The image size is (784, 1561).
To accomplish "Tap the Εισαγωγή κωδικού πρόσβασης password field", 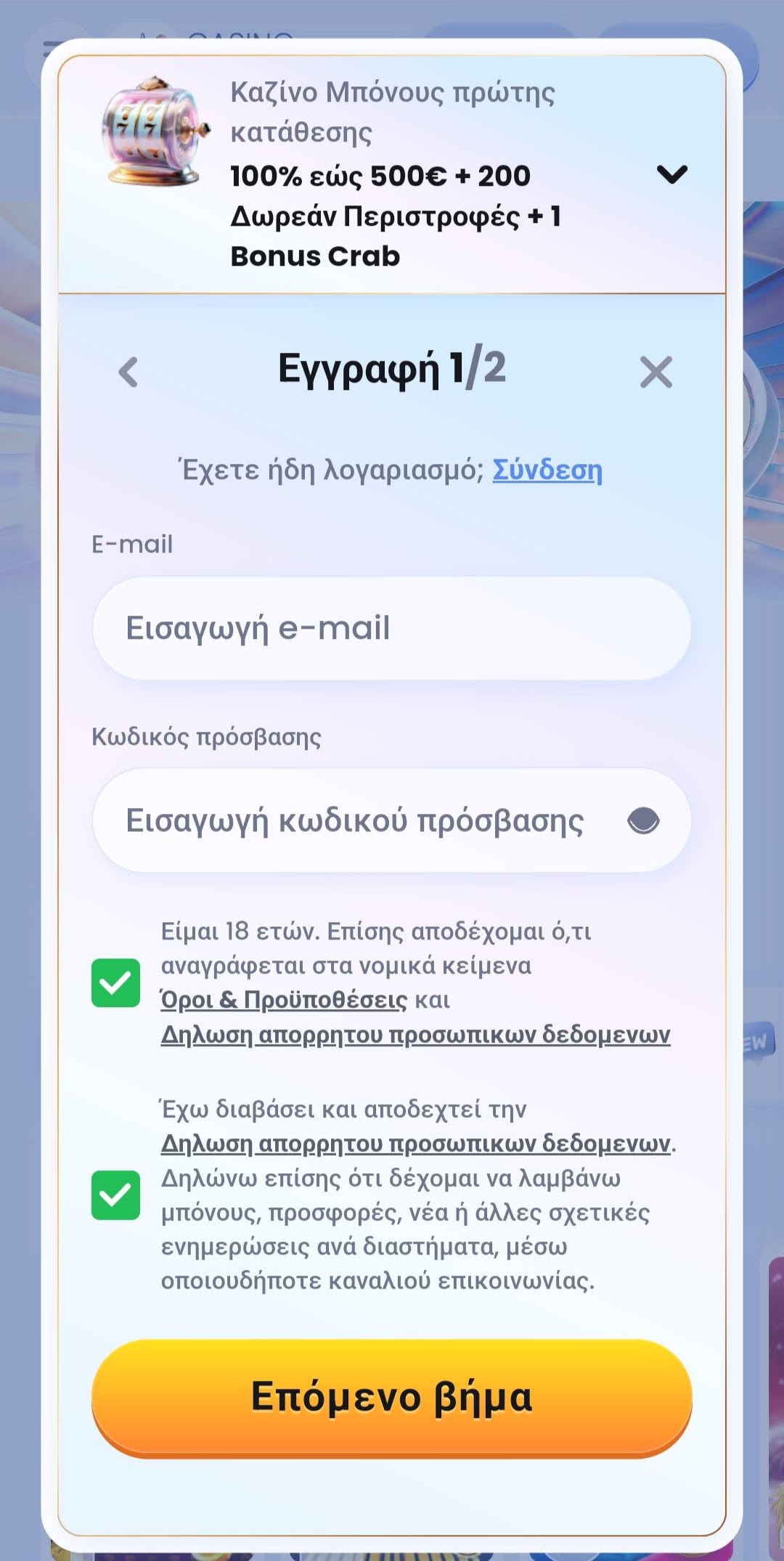I will (356, 820).
